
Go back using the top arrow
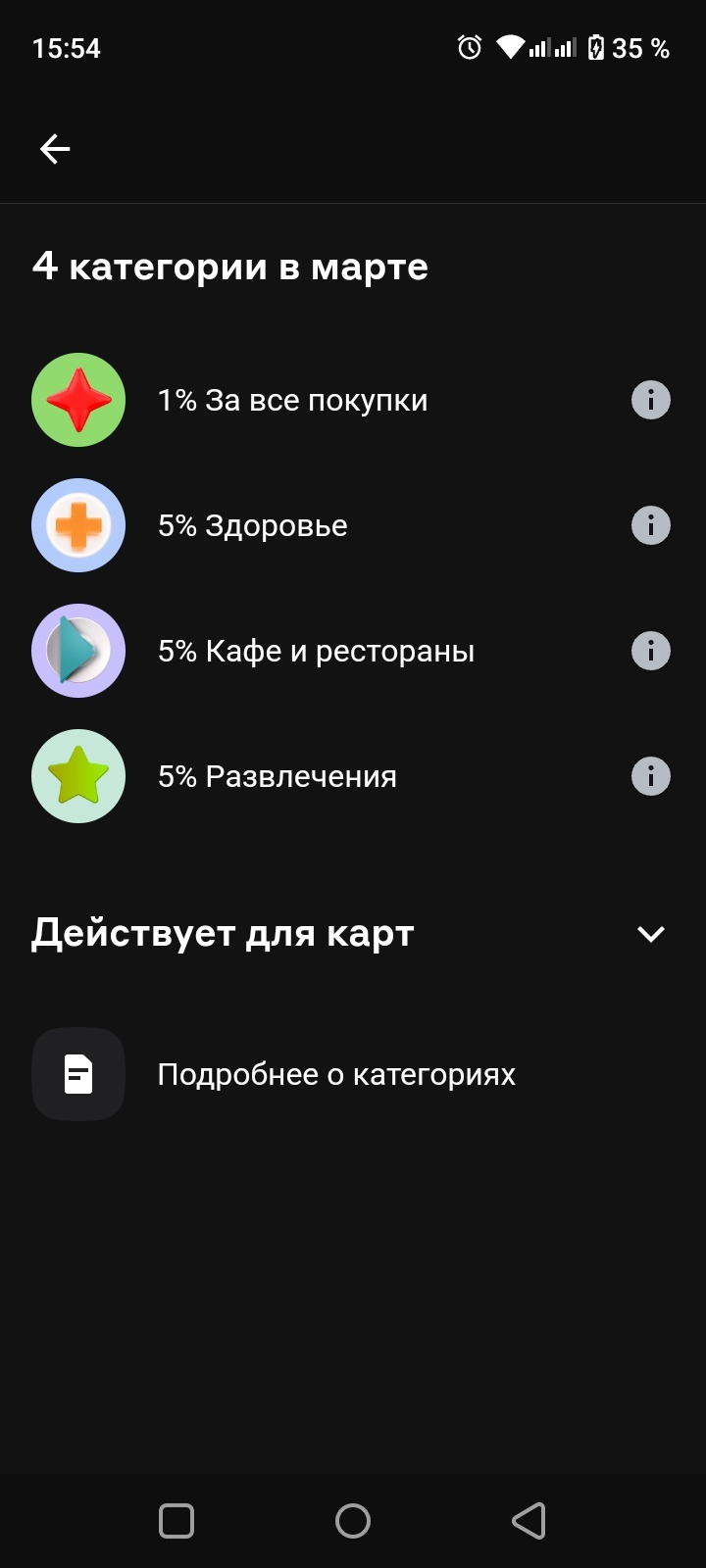click(x=55, y=149)
